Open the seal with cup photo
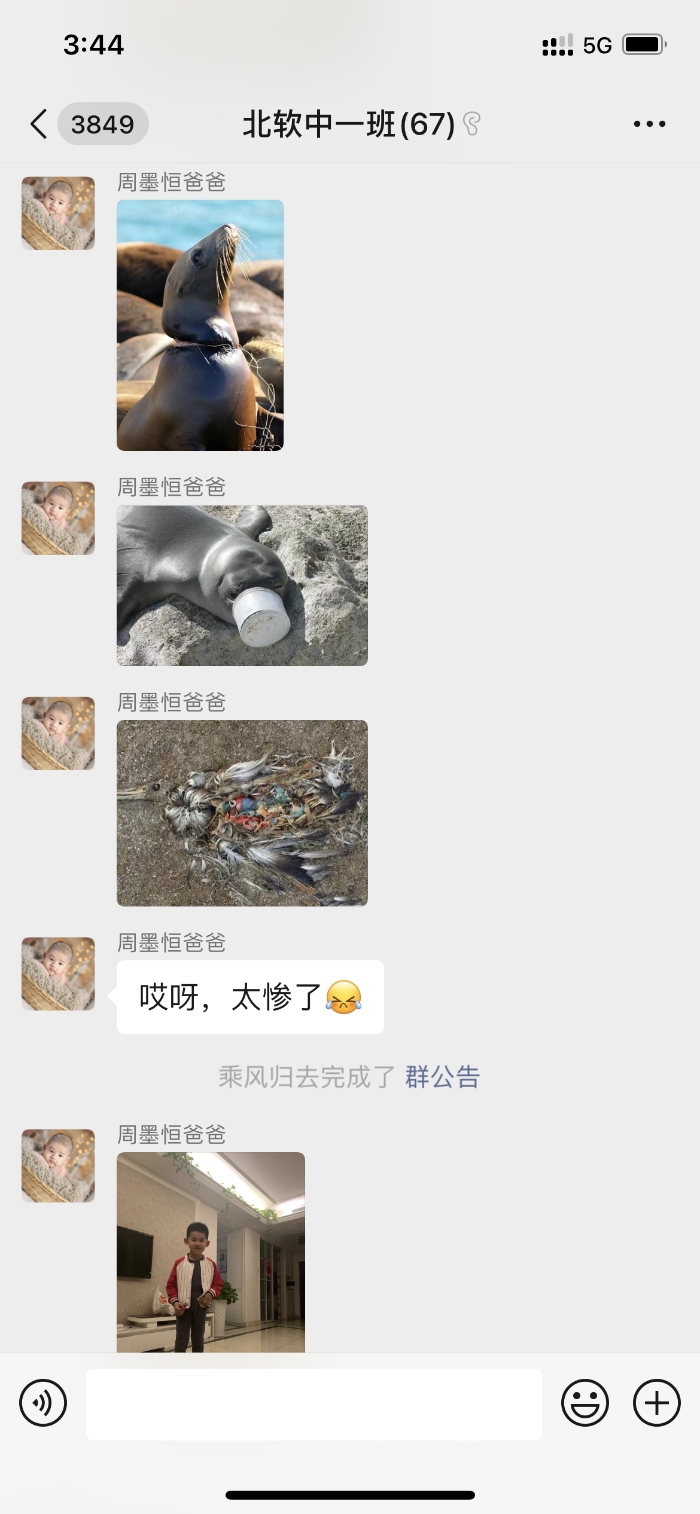This screenshot has height=1514, width=700. coord(242,585)
